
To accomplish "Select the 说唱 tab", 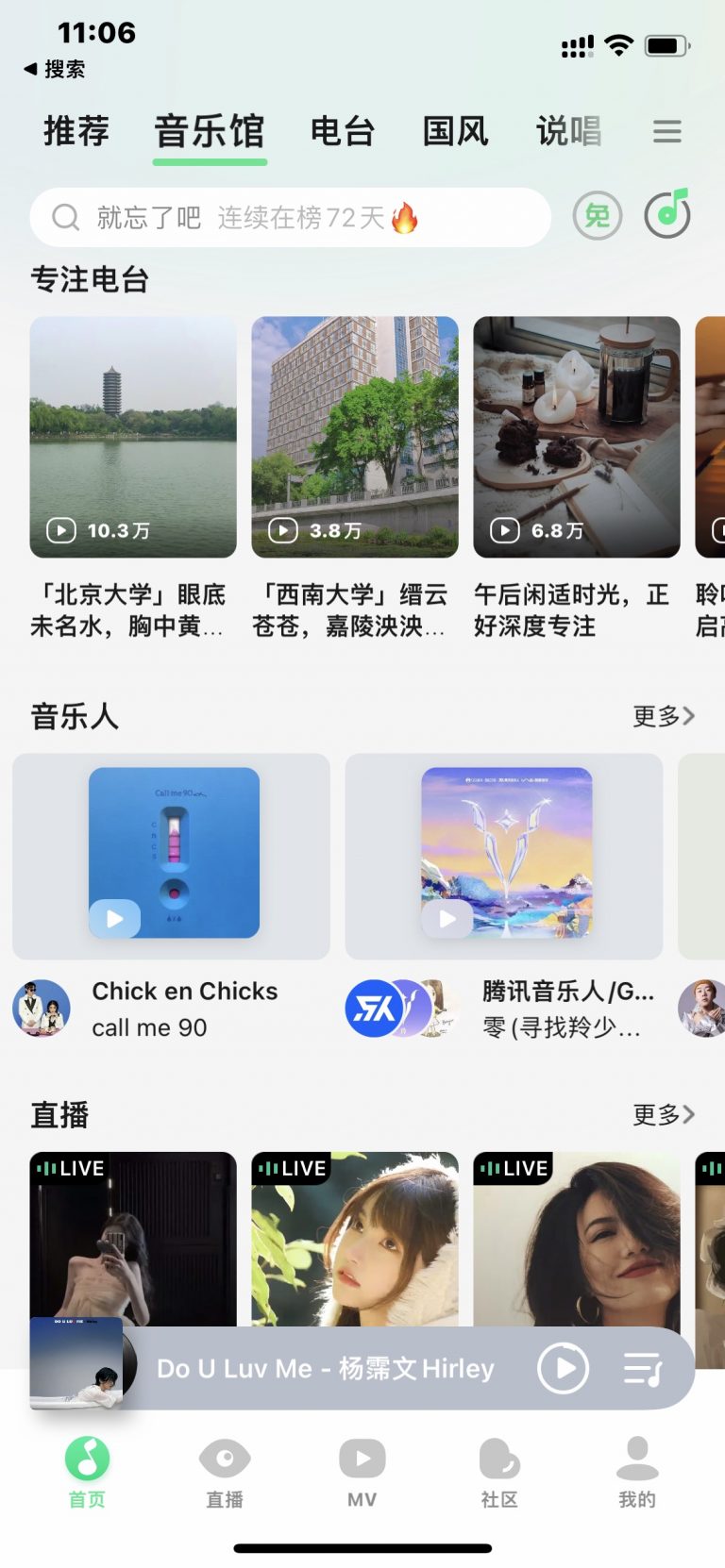I will (568, 131).
